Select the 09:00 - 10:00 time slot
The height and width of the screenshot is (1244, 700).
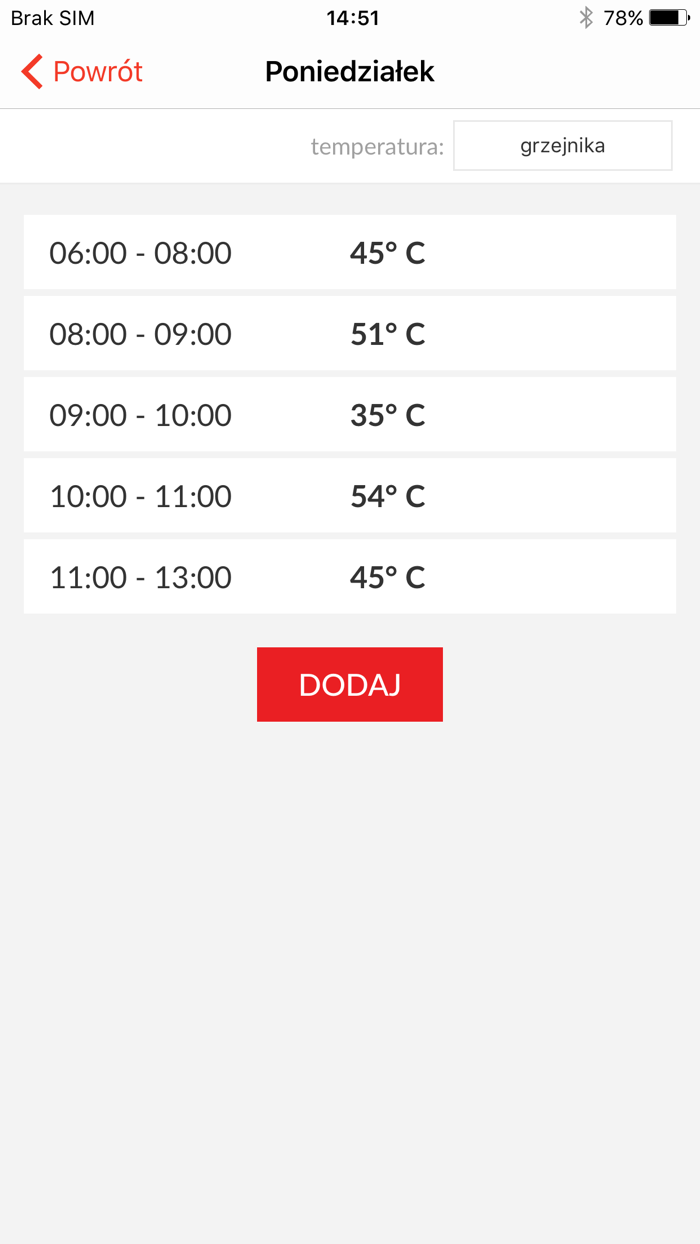click(x=349, y=415)
